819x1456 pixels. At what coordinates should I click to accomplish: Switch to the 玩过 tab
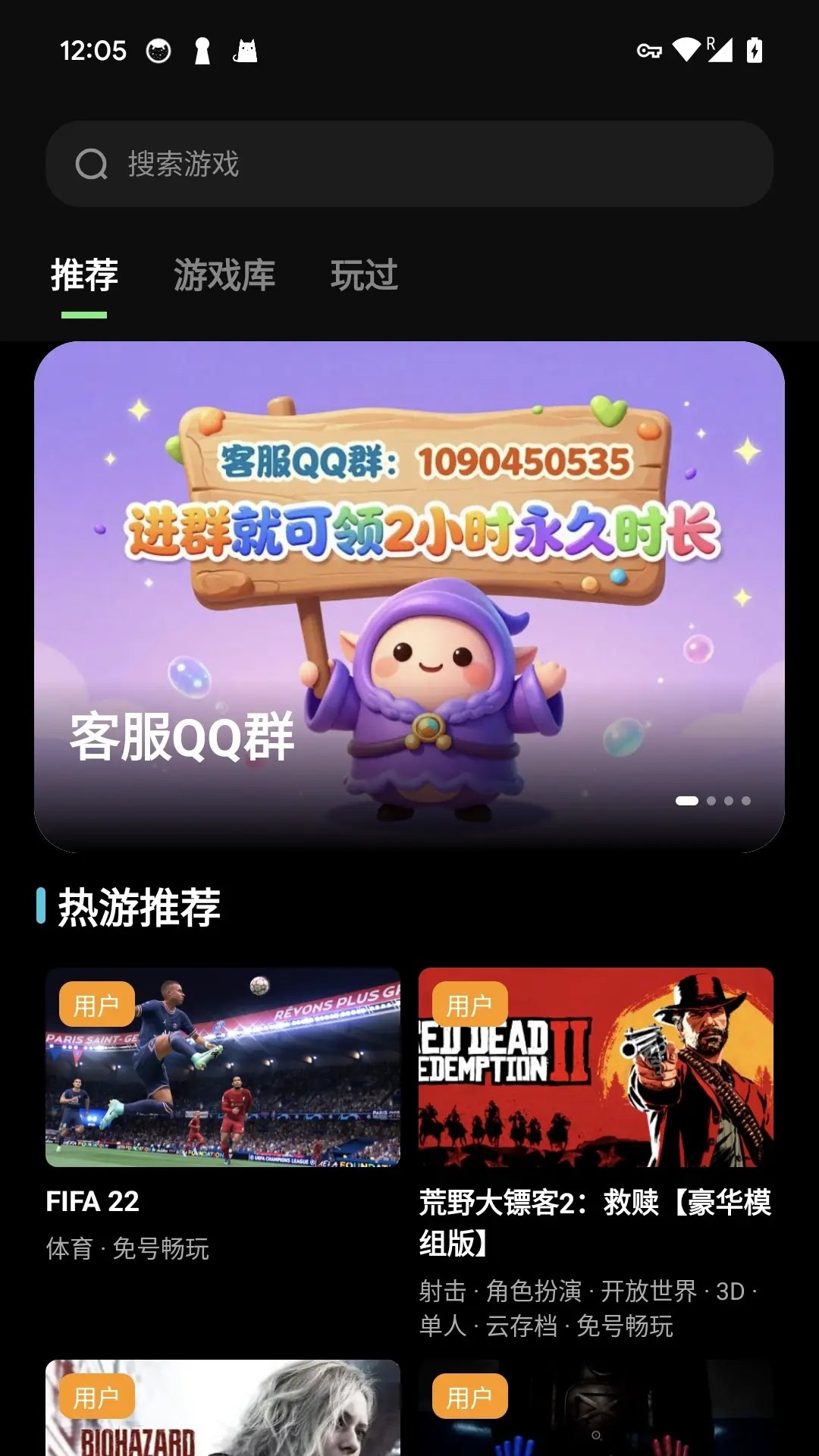click(364, 275)
